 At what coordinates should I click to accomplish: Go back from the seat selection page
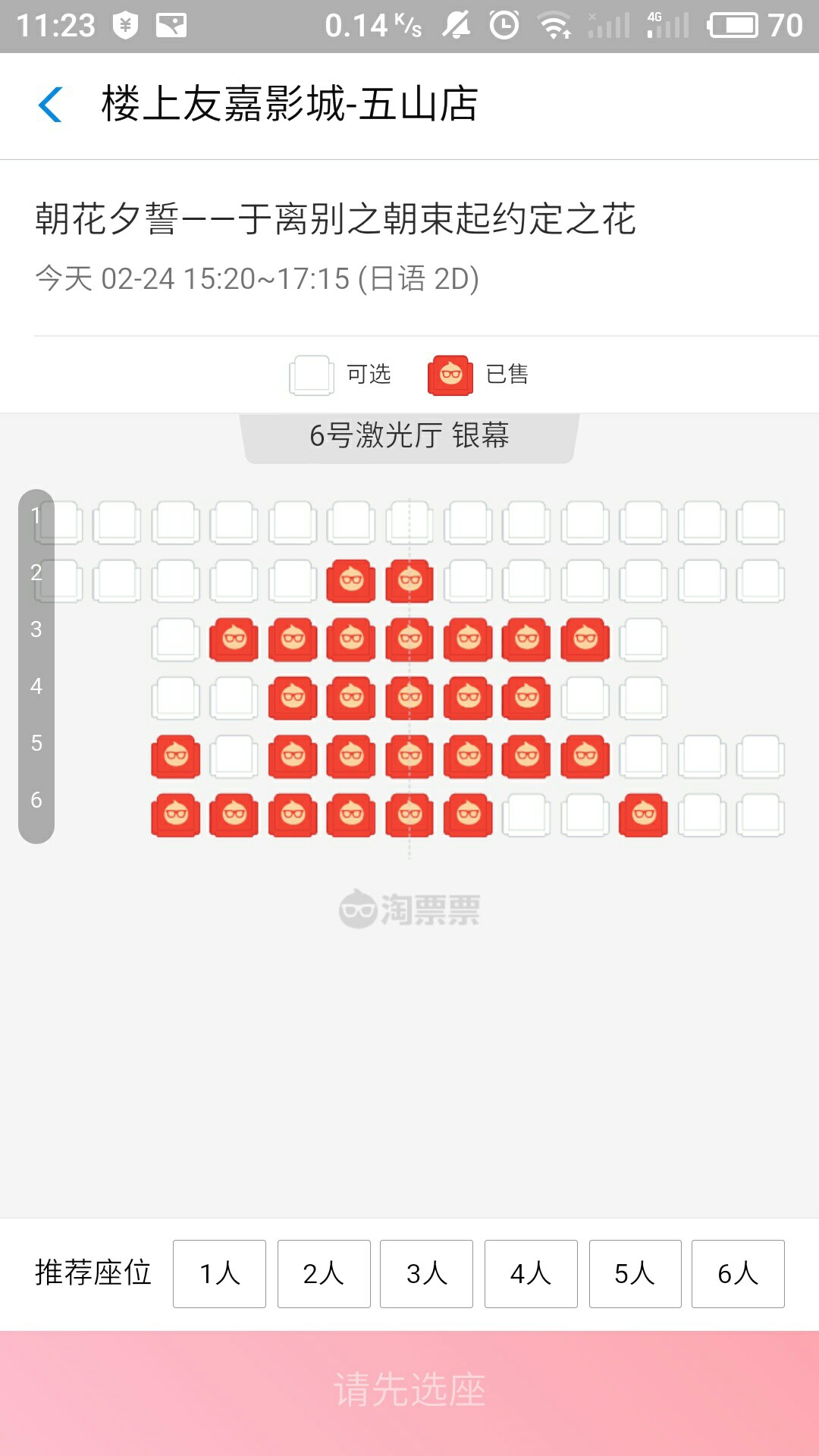point(50,104)
